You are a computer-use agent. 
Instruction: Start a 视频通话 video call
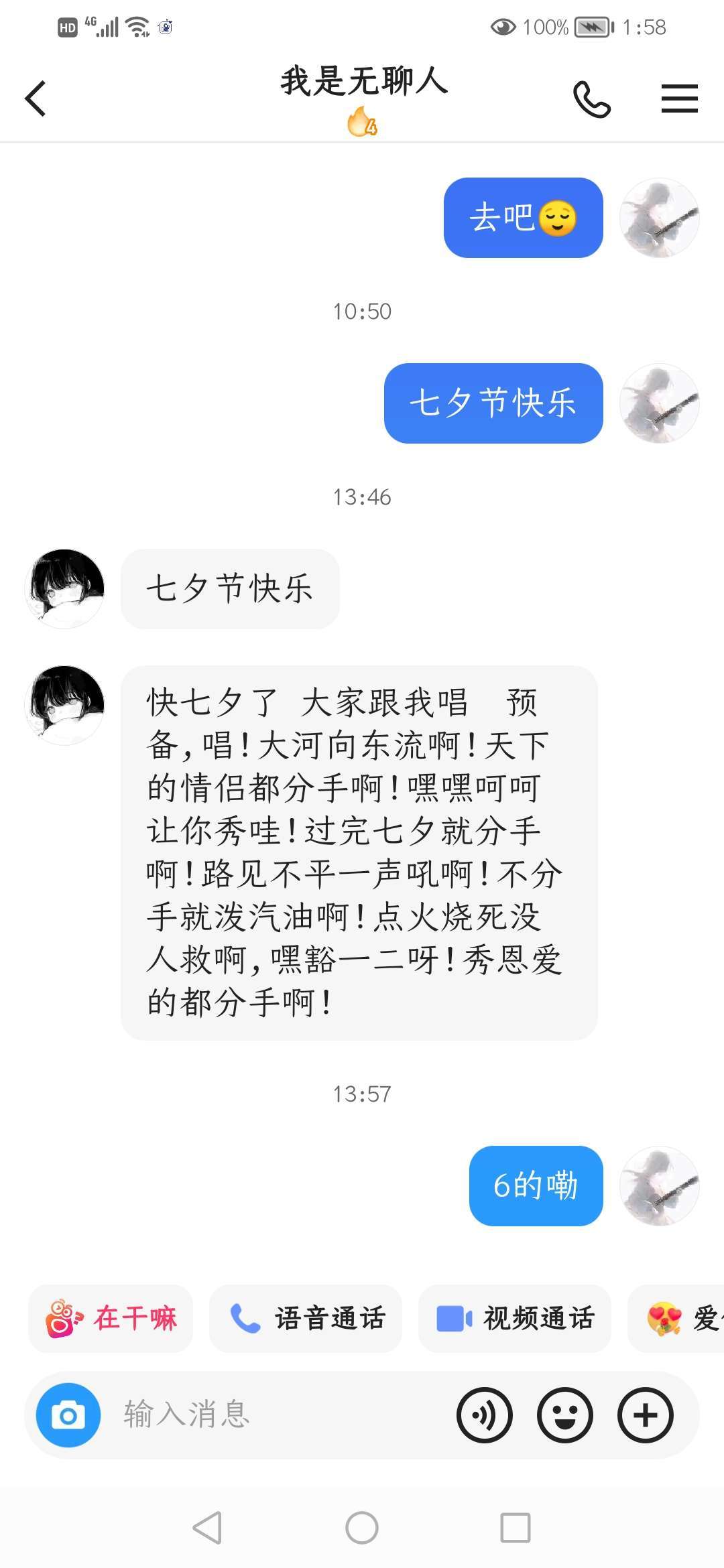(x=515, y=1318)
